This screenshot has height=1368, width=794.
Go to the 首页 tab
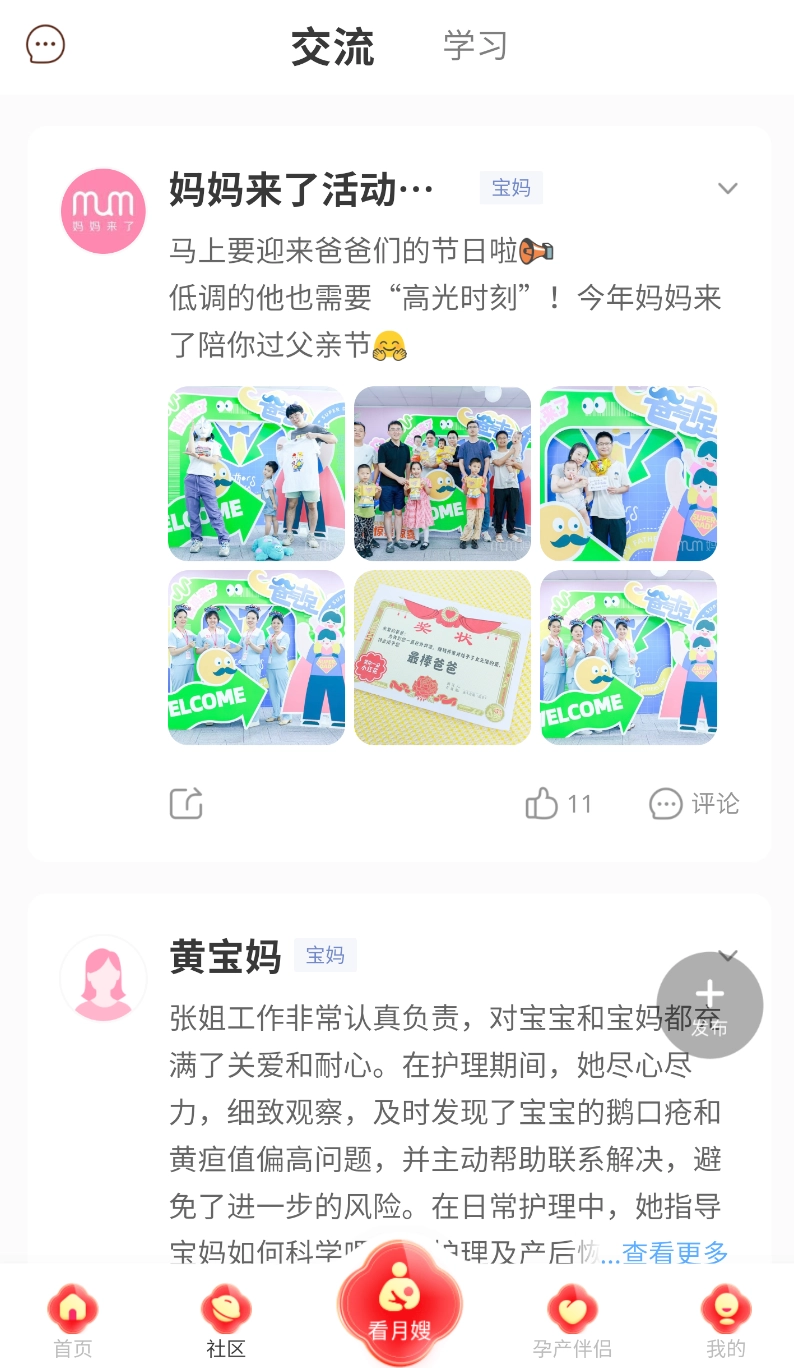pyautogui.click(x=72, y=1321)
